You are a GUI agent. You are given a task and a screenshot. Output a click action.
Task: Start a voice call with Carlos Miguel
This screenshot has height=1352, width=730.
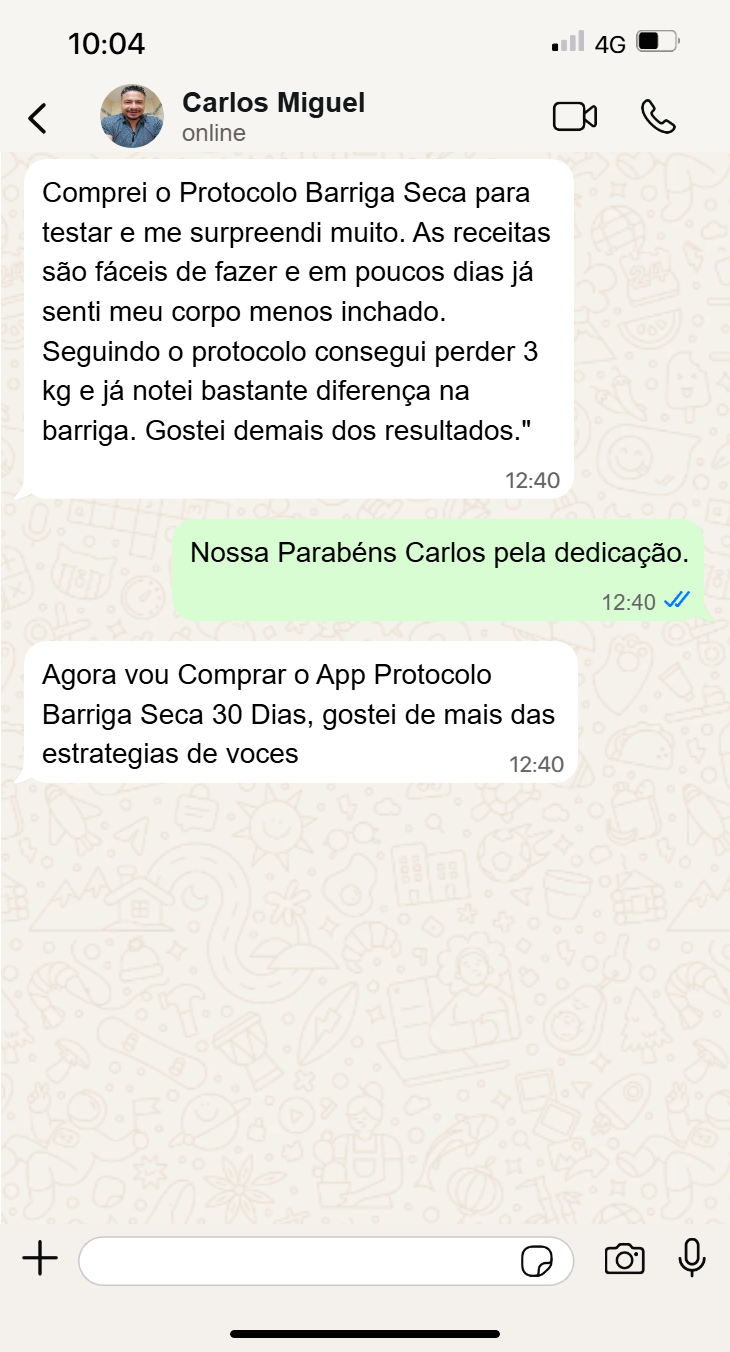click(x=658, y=117)
